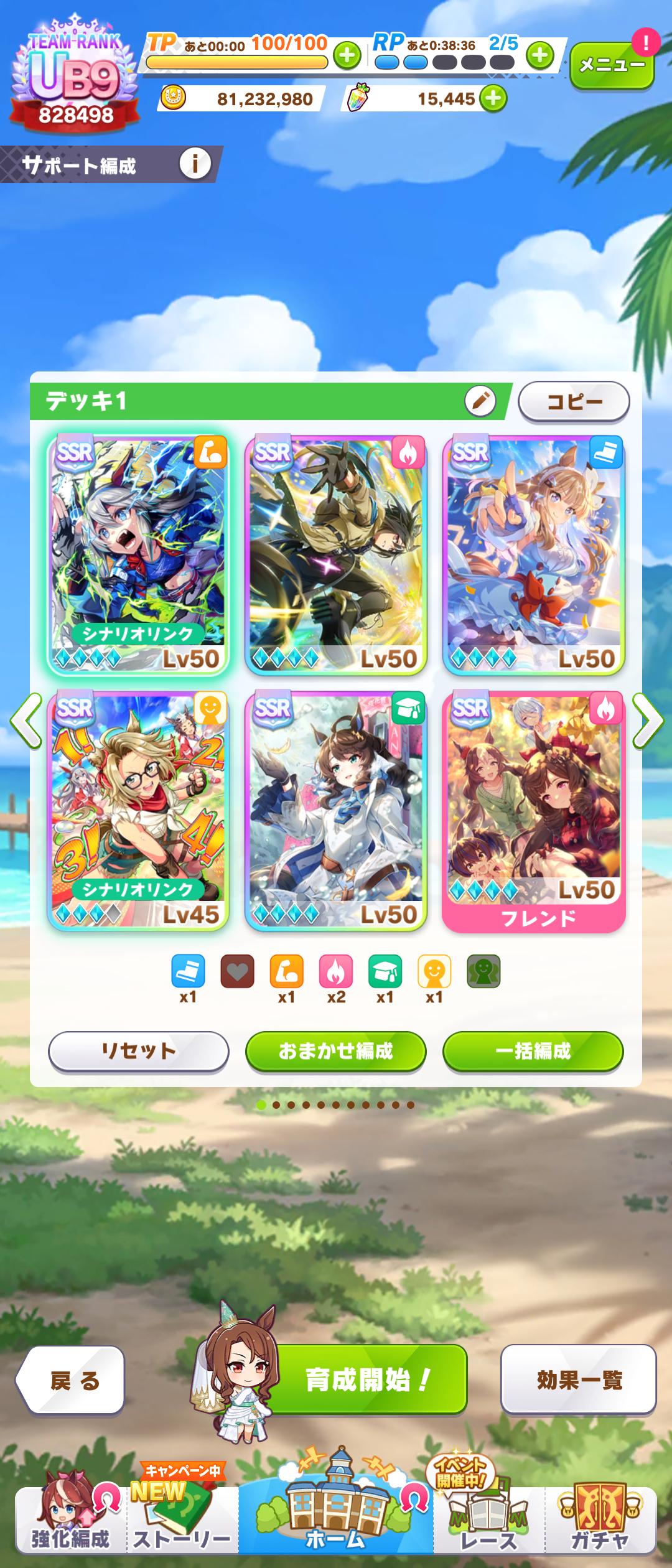Image resolution: width=672 pixels, height=1568 pixels.
Task: Tap the plus icon to restore RP
Action: (x=539, y=56)
